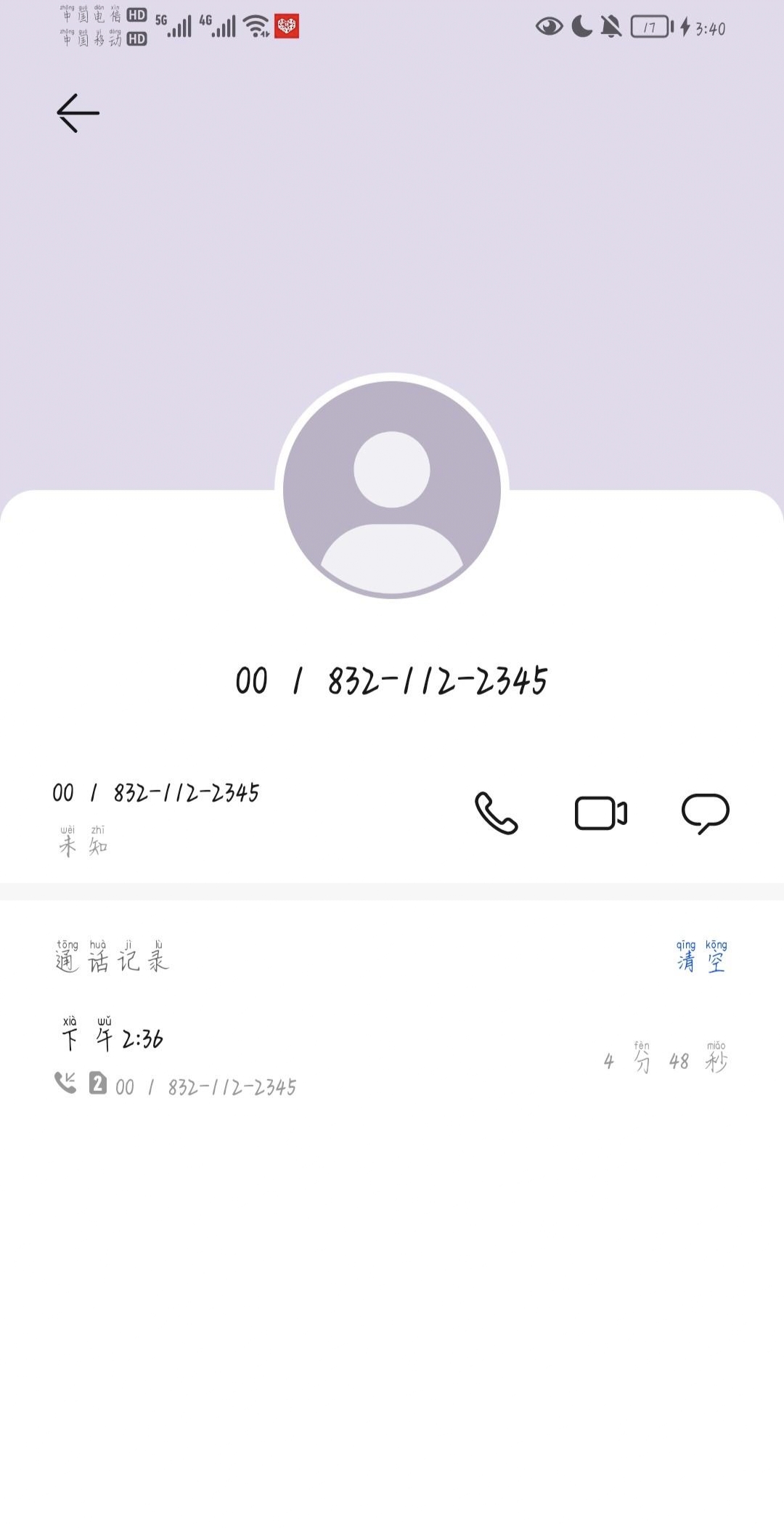This screenshot has height=1528, width=784.
Task: Send a message to this number
Action: click(705, 813)
